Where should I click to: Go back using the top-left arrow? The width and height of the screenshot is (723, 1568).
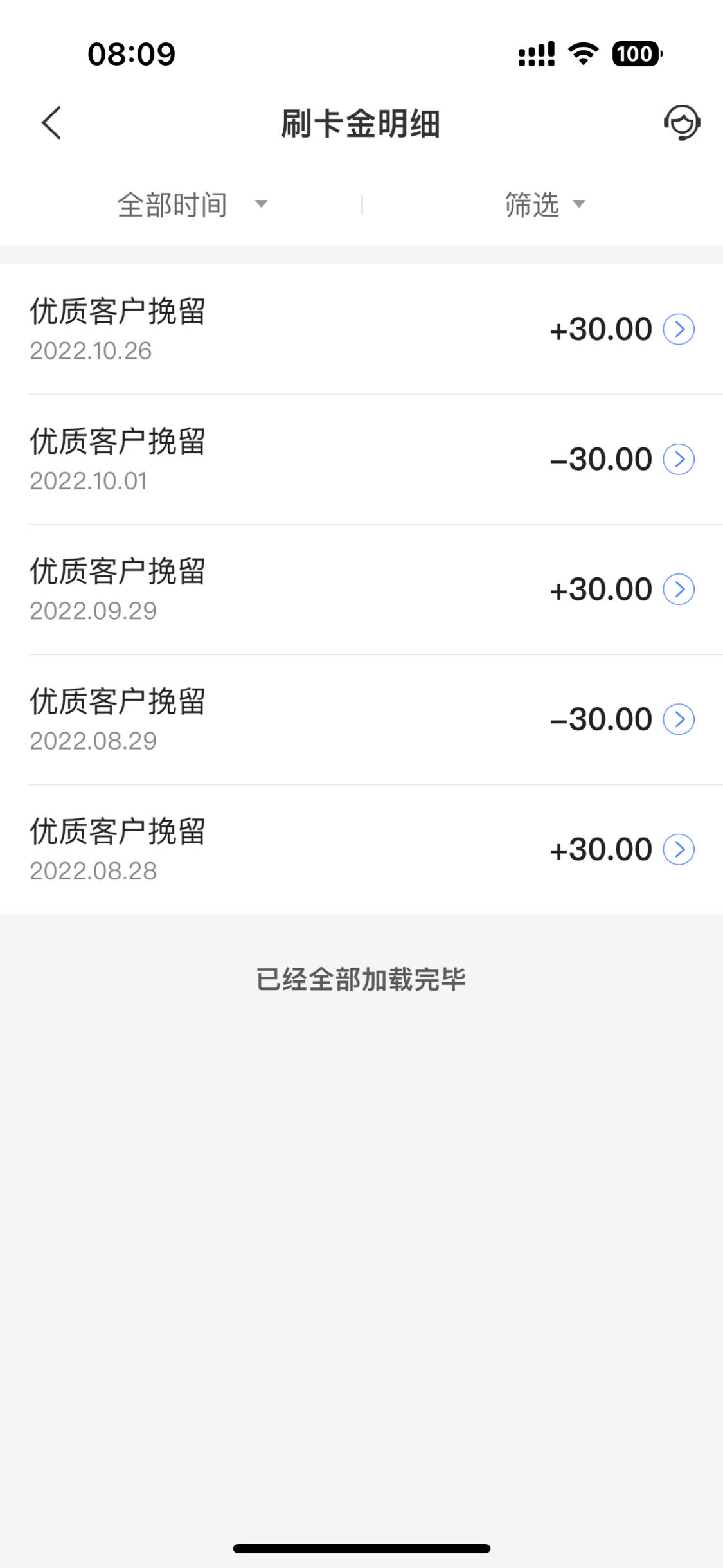(x=51, y=123)
